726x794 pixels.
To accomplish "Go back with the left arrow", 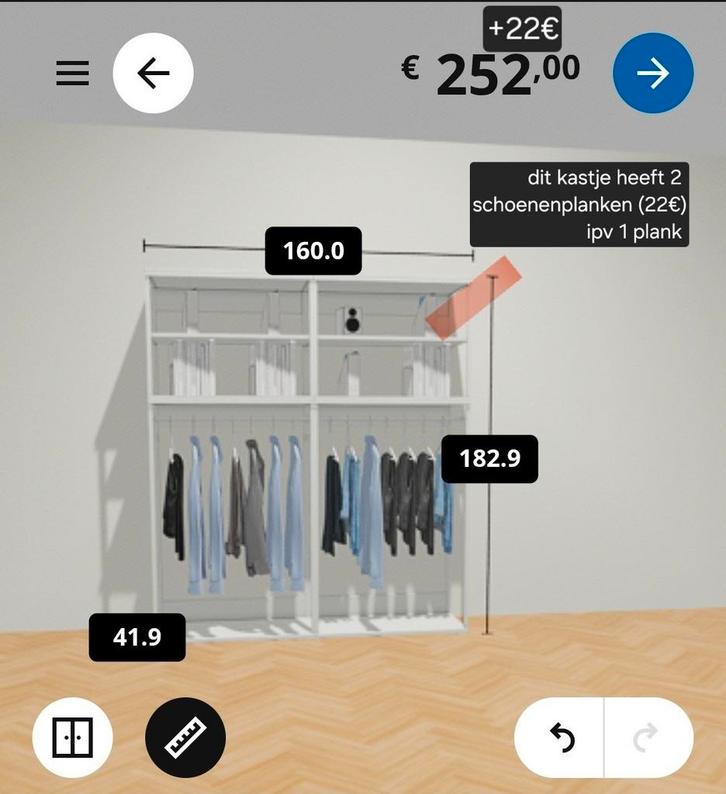I will point(153,73).
